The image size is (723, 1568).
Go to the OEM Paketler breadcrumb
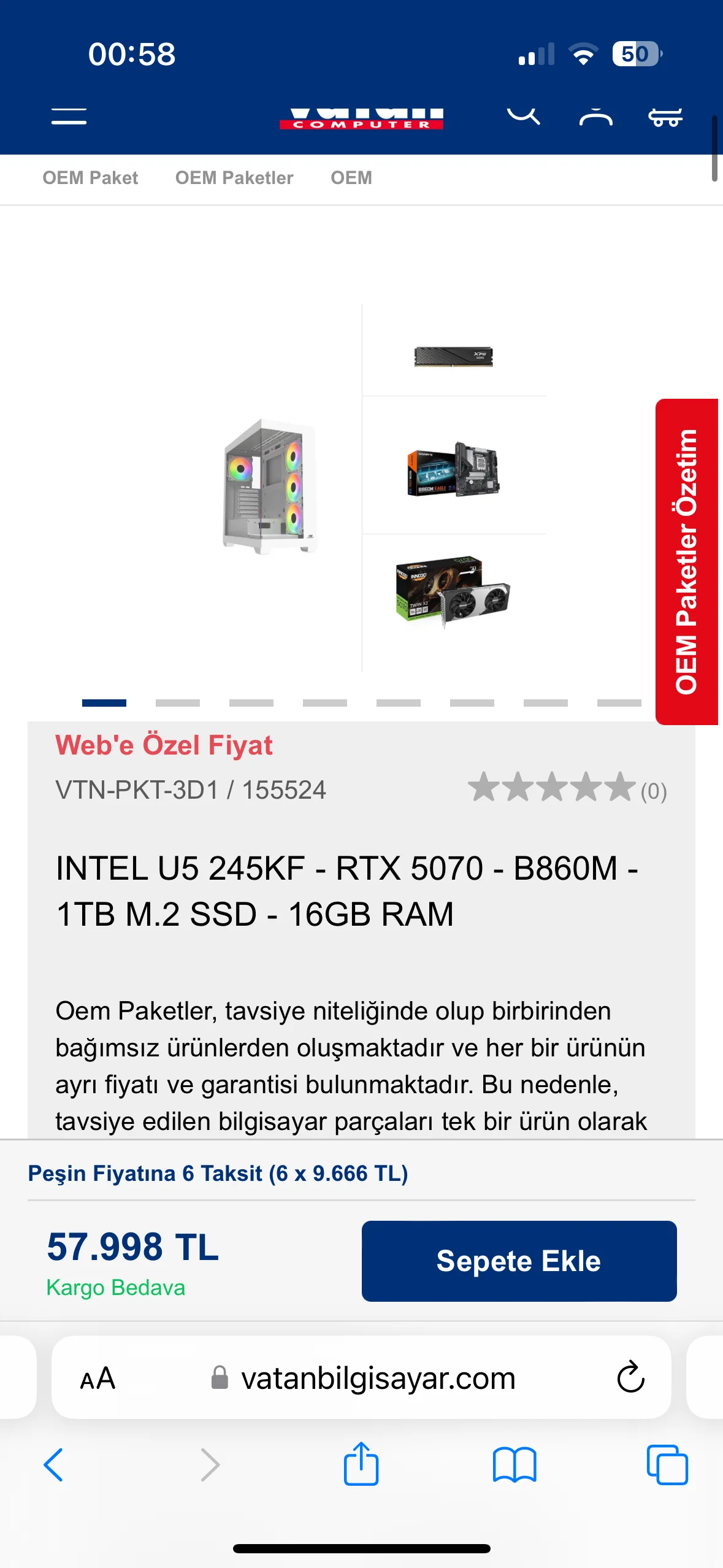click(234, 178)
